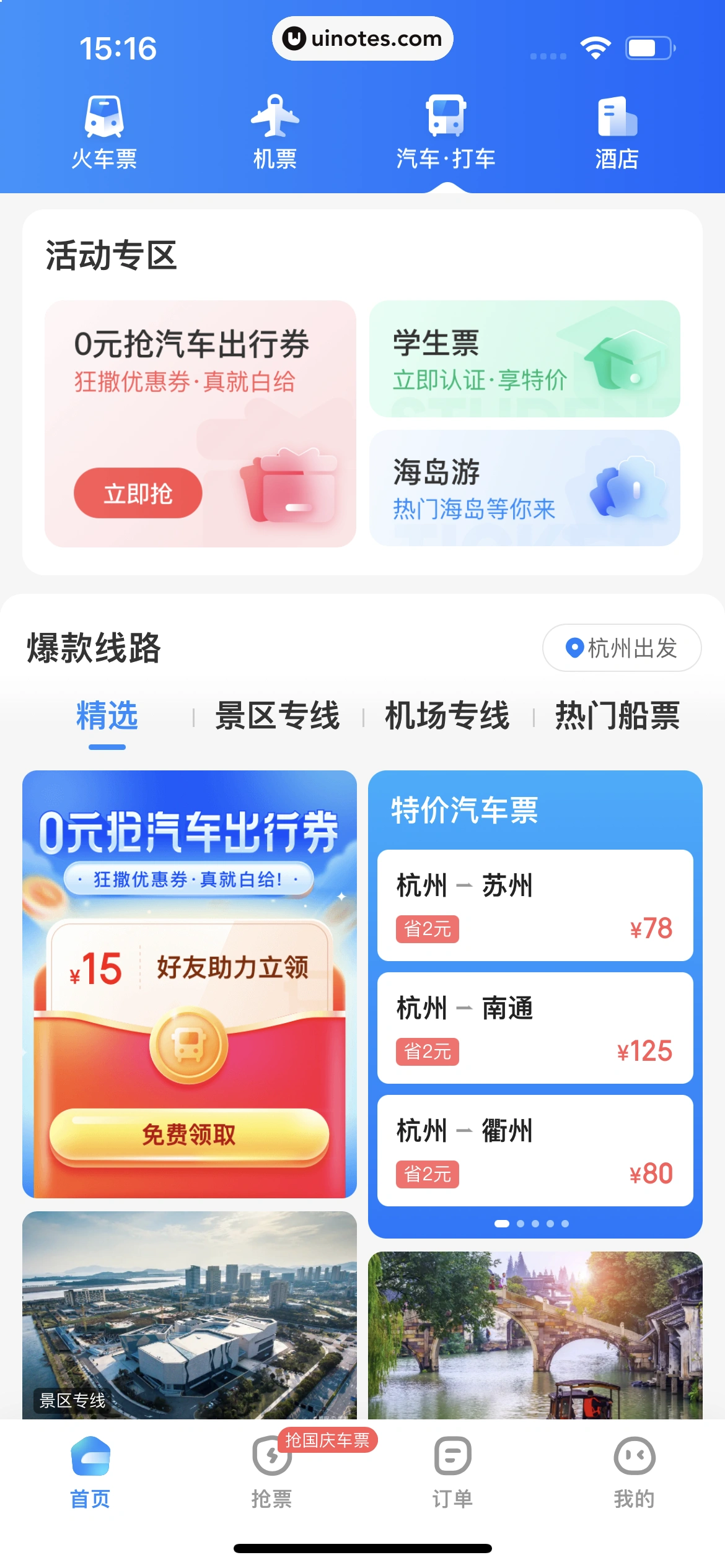Switch to the 火车票 section
This screenshot has height=1568, width=725.
104,133
